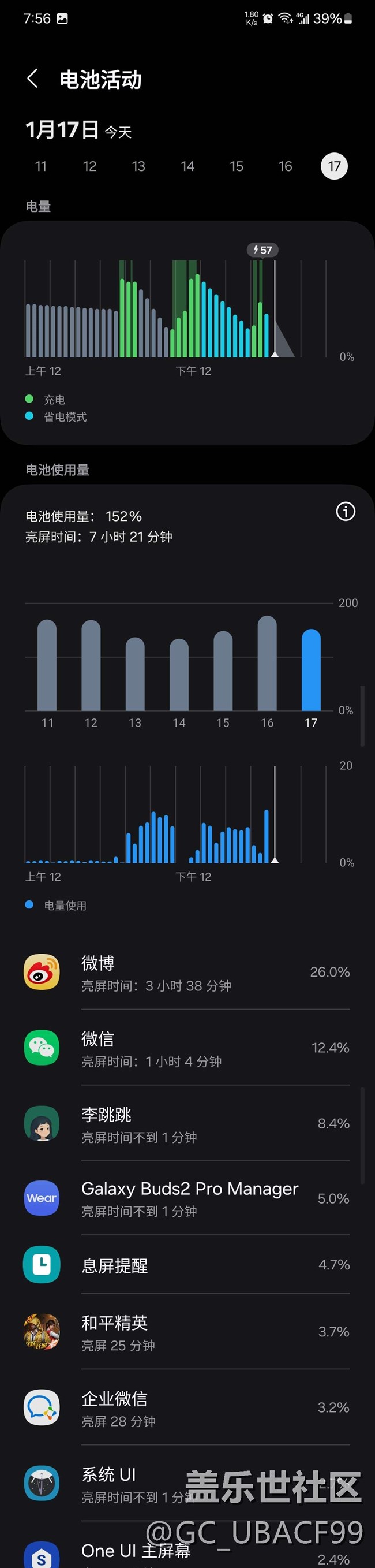Open Galaxy Buds2 Pro Manager usage
The height and width of the screenshot is (1568, 375).
click(187, 1198)
